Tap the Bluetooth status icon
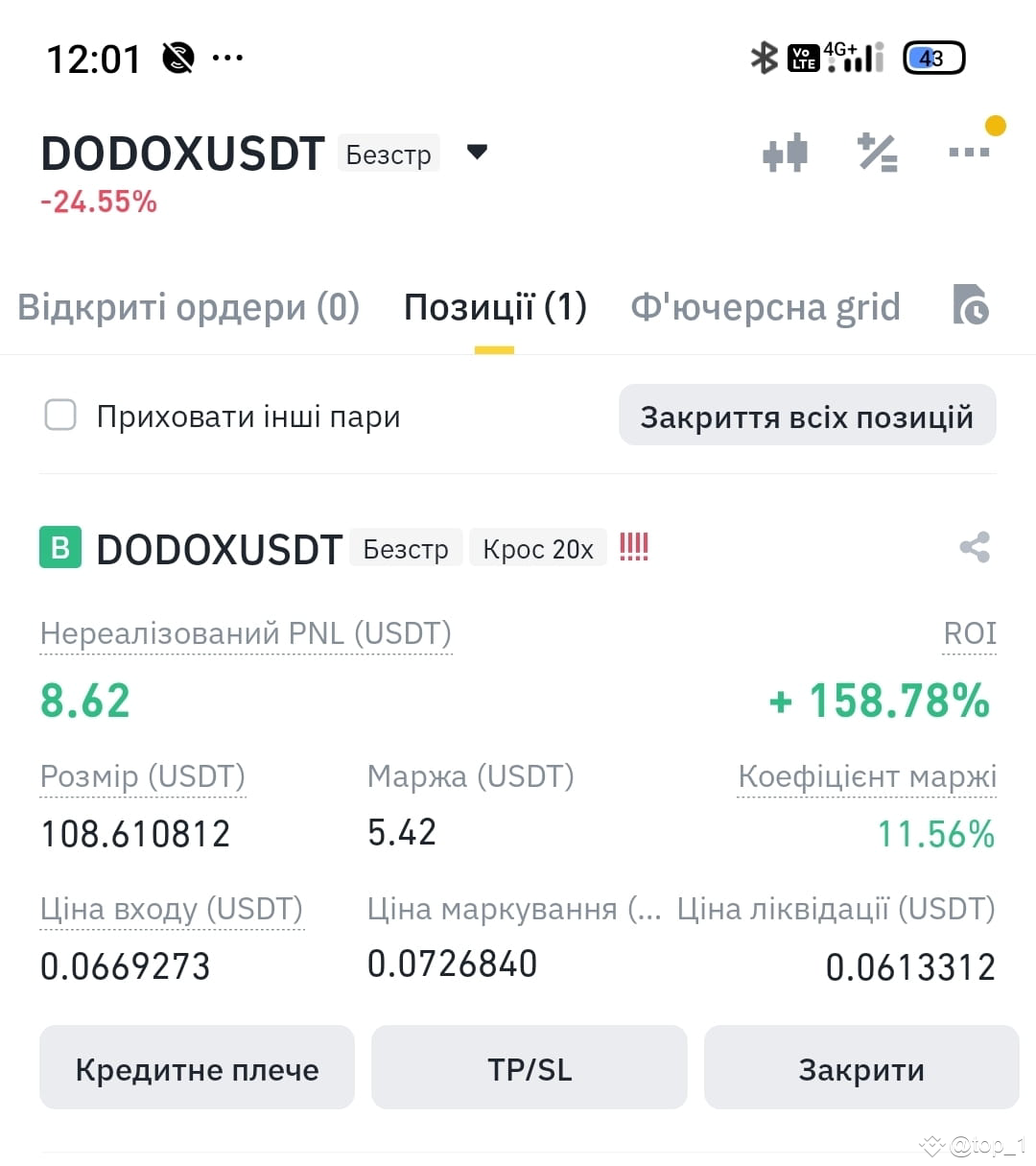Screen dimensions: 1036x1166 (764, 58)
